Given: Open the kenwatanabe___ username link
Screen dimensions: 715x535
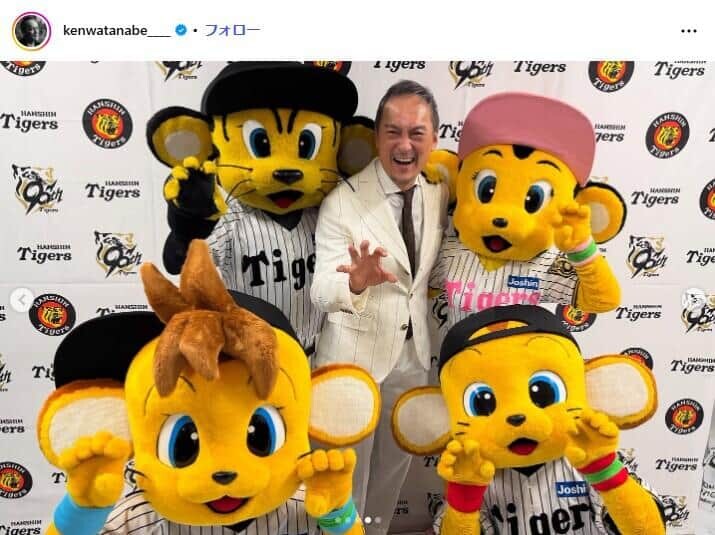Looking at the screenshot, I should pyautogui.click(x=116, y=31).
